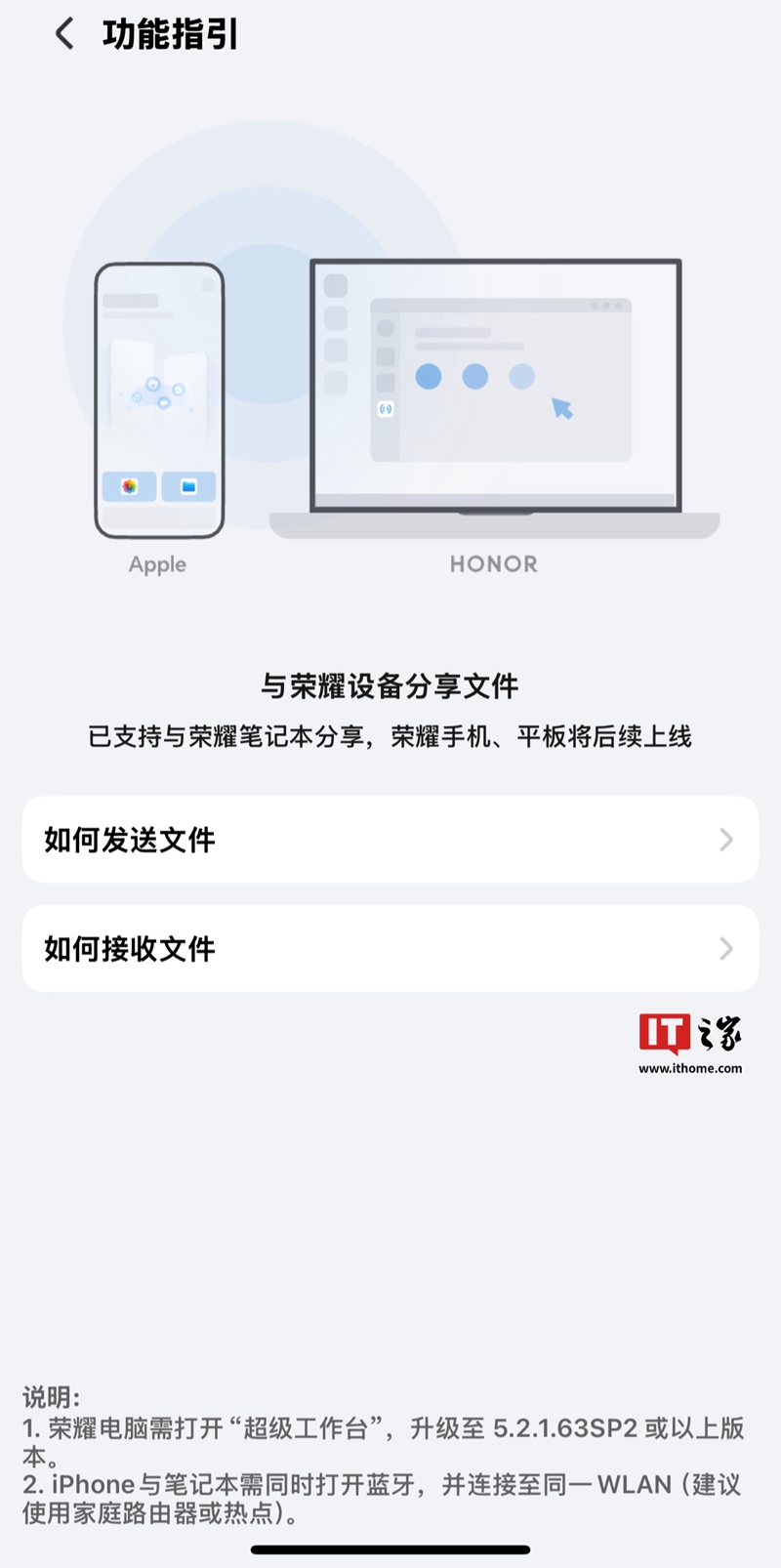The height and width of the screenshot is (1568, 781).
Task: Open the 如何发送文件 guide
Action: click(x=390, y=840)
